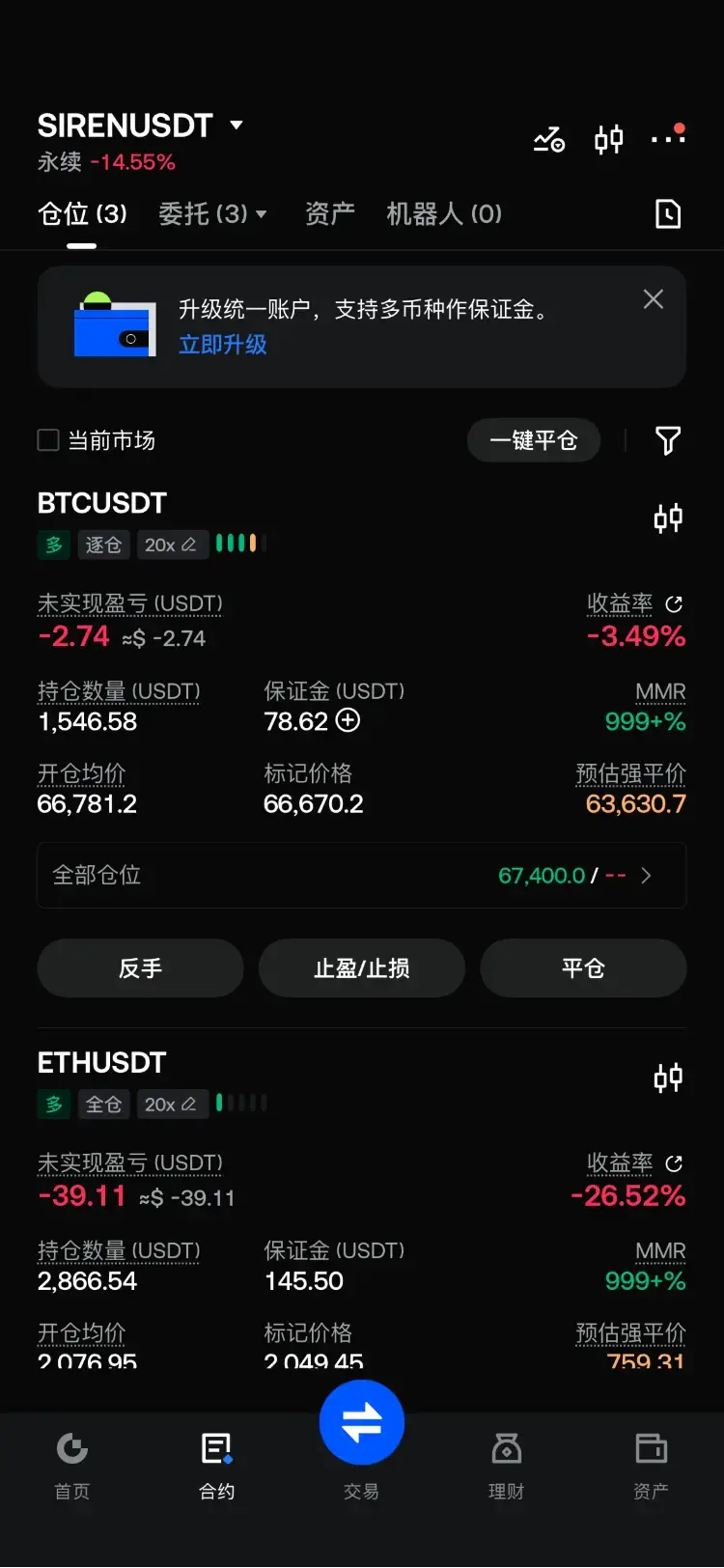Go to the 首页 bottom tab
This screenshot has width=724, height=1568.
tap(72, 1463)
